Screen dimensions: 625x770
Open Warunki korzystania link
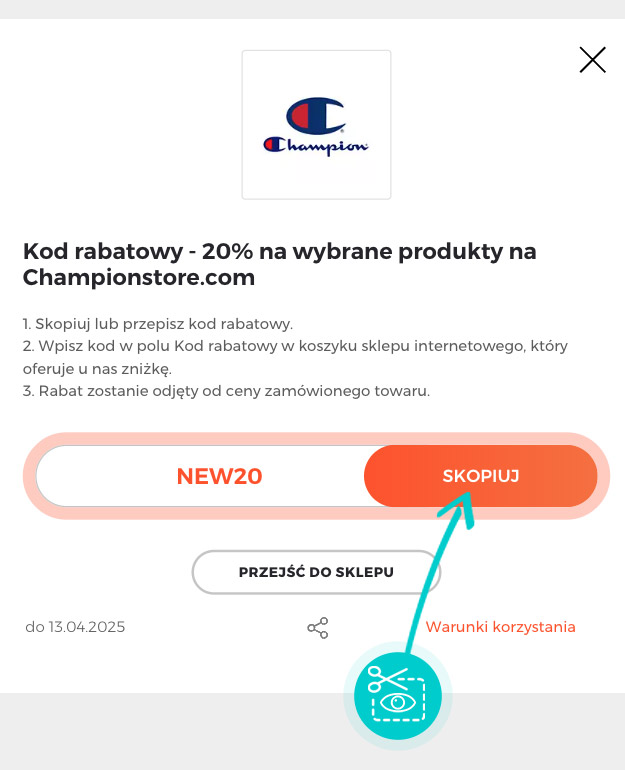500,627
